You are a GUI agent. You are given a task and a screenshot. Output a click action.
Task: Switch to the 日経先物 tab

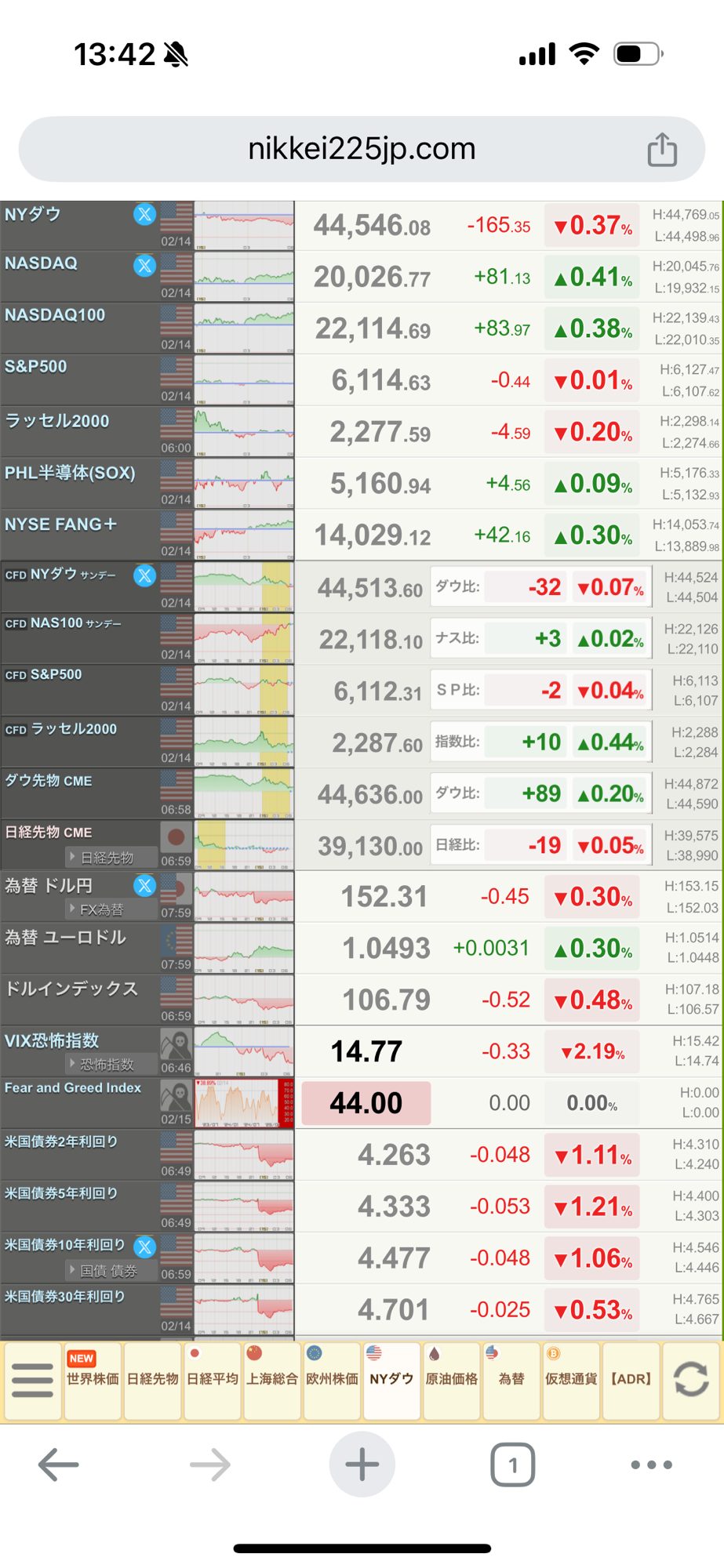point(153,1381)
